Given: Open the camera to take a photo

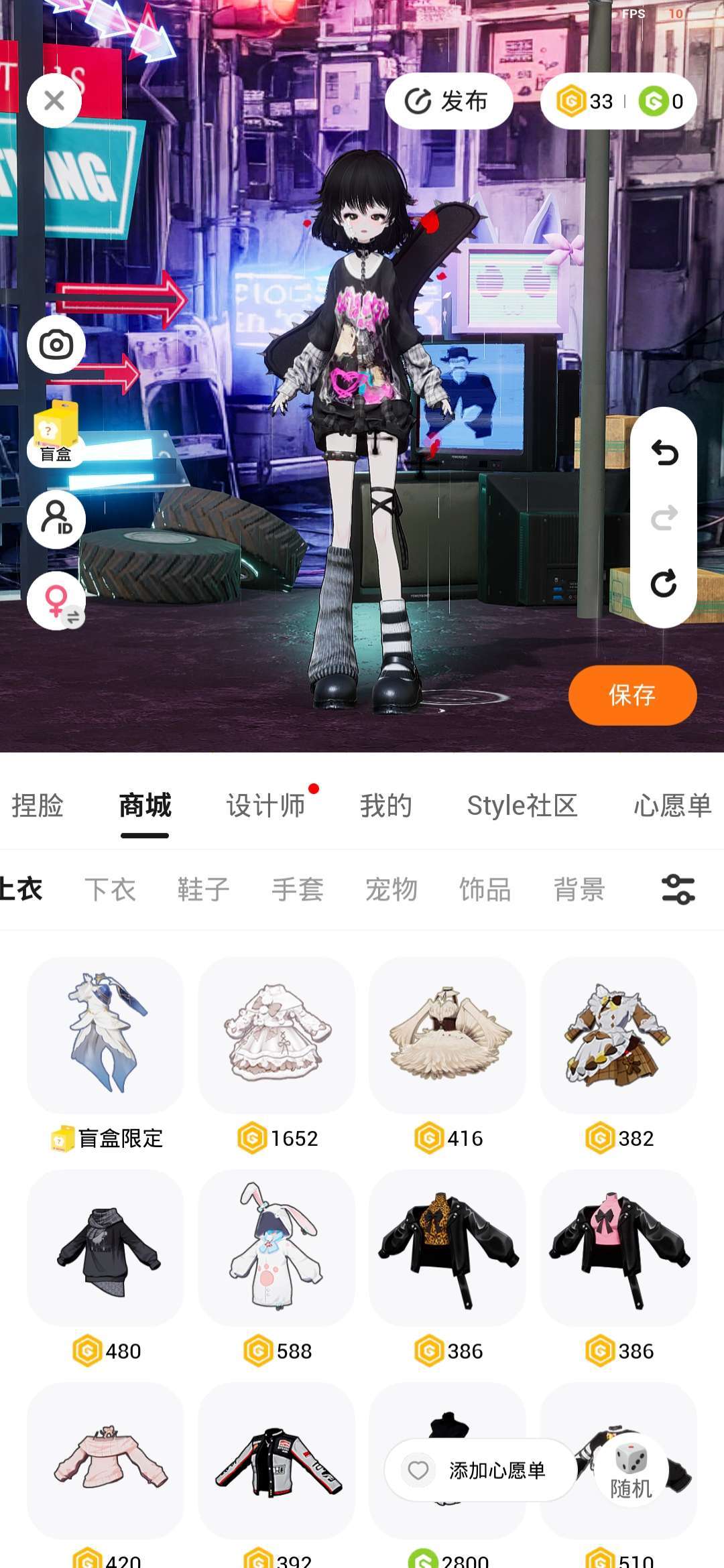Looking at the screenshot, I should [56, 345].
